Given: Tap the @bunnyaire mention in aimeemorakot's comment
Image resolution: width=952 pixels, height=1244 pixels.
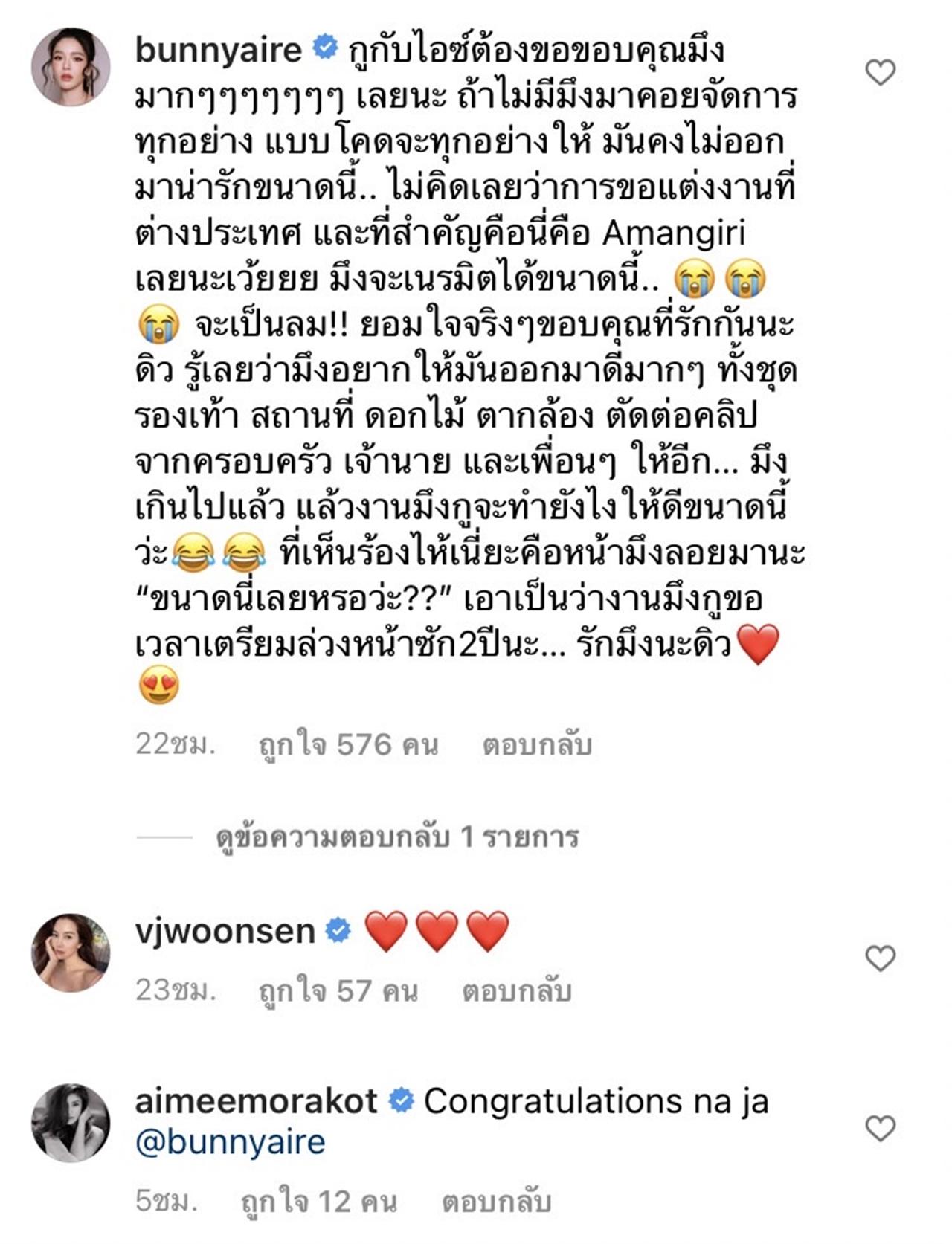Looking at the screenshot, I should point(231,1142).
